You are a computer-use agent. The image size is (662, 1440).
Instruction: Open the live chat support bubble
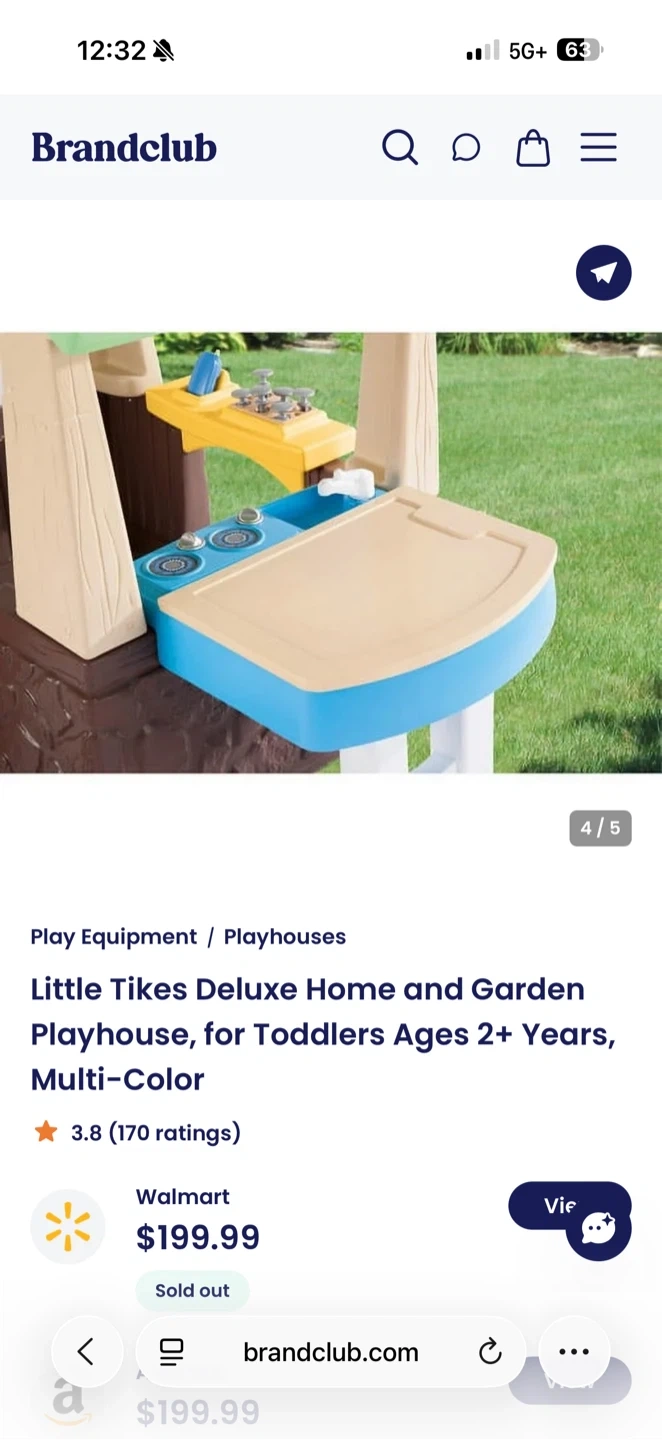pyautogui.click(x=598, y=1228)
